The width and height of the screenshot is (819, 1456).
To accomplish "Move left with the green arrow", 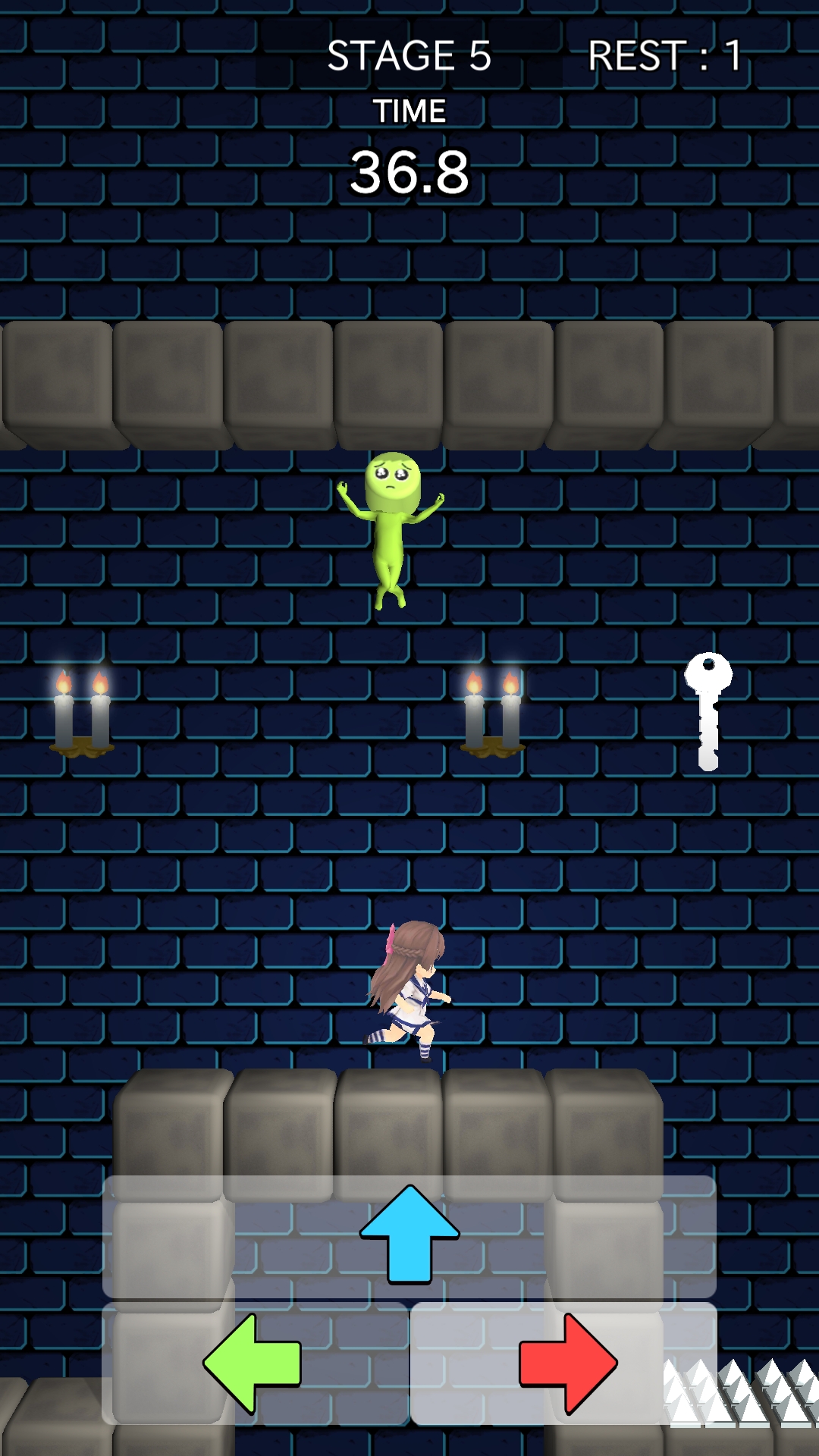I will (x=254, y=1363).
